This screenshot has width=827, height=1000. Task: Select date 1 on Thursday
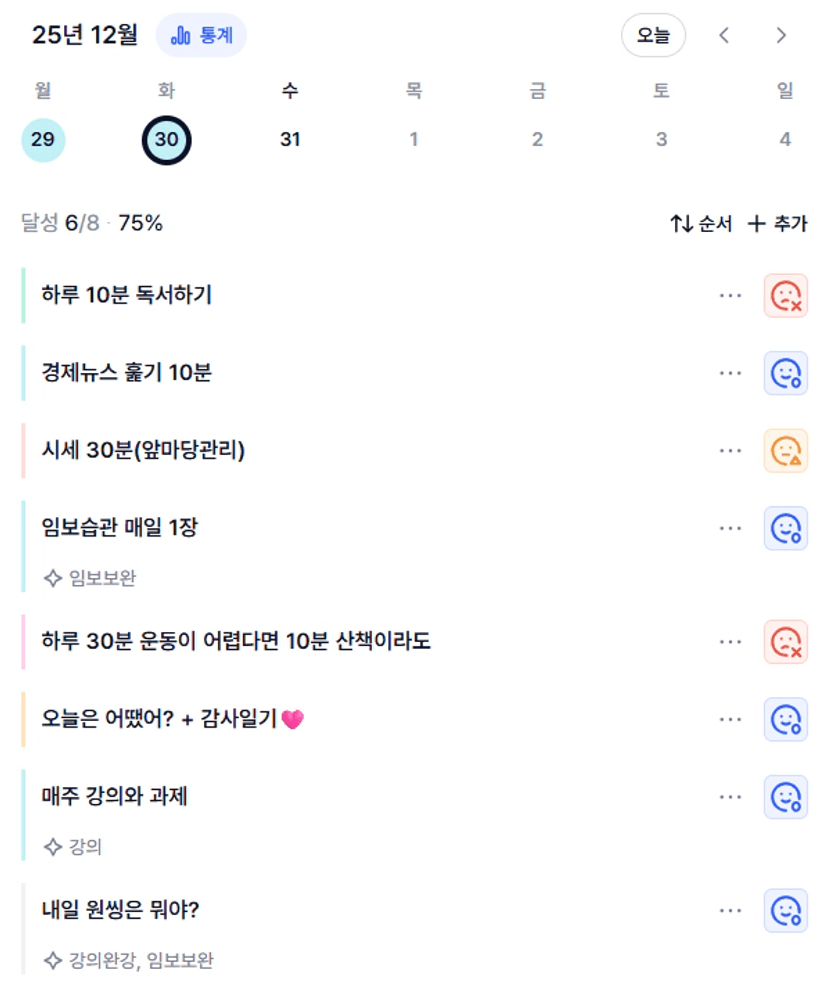click(414, 140)
